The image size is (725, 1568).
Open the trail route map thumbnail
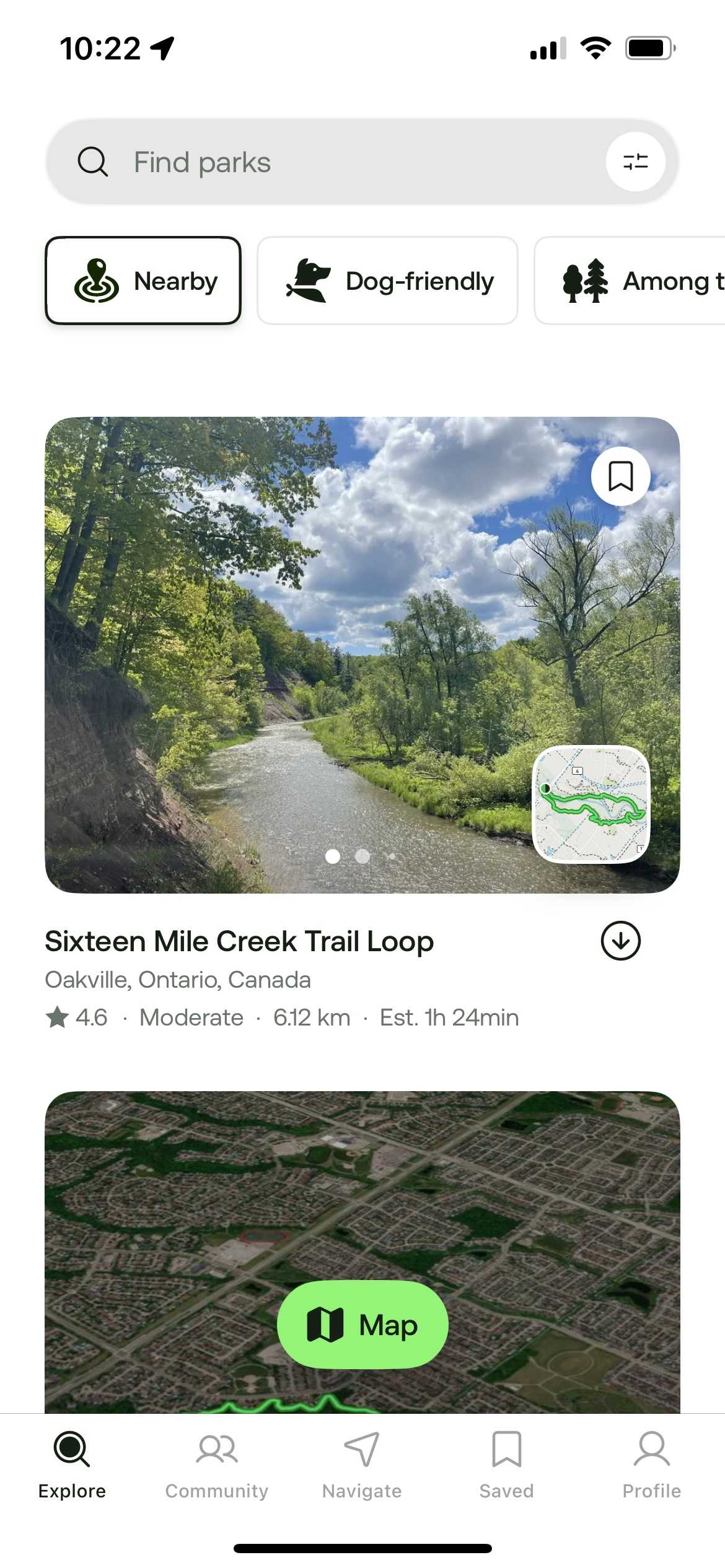591,804
